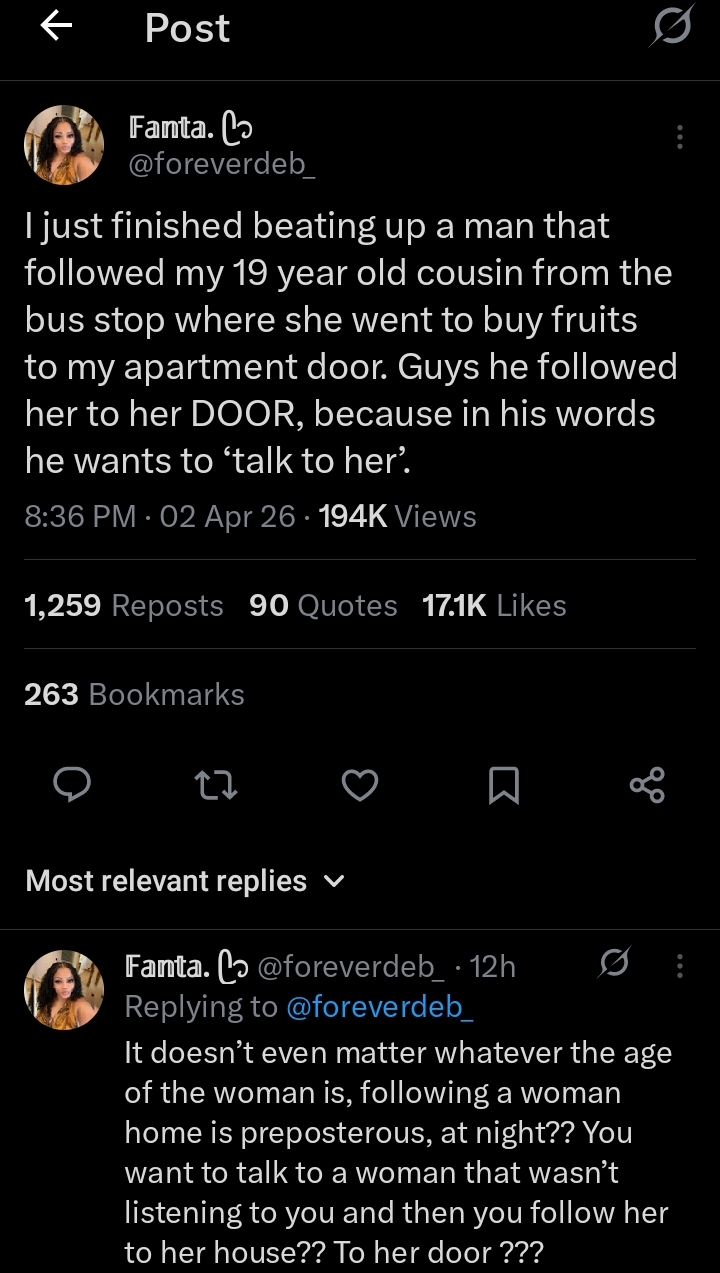View the 90 Quotes list
This screenshot has width=720, height=1273.
pos(323,606)
